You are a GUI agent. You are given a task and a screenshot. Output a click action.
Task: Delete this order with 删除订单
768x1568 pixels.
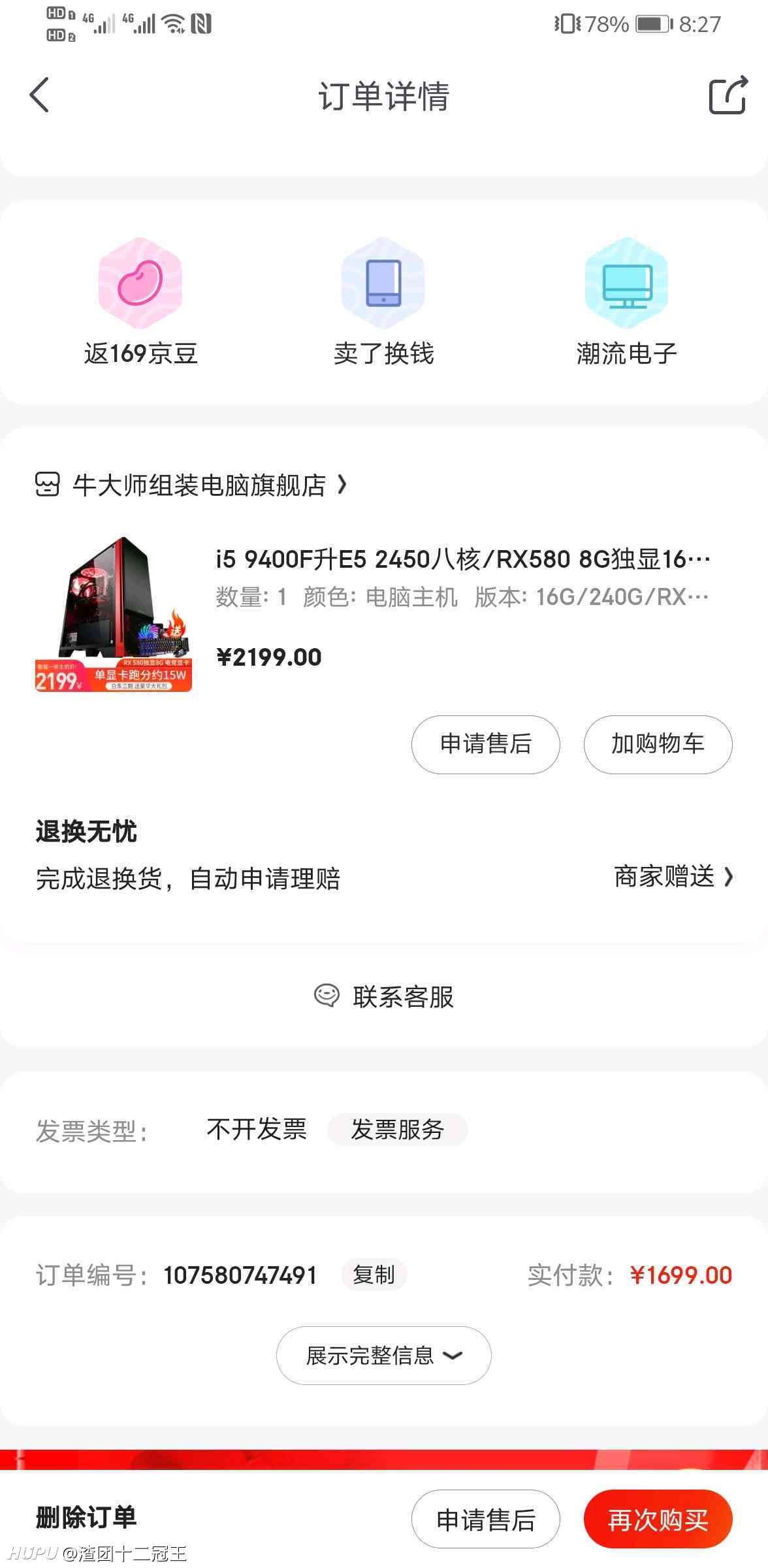click(86, 1518)
